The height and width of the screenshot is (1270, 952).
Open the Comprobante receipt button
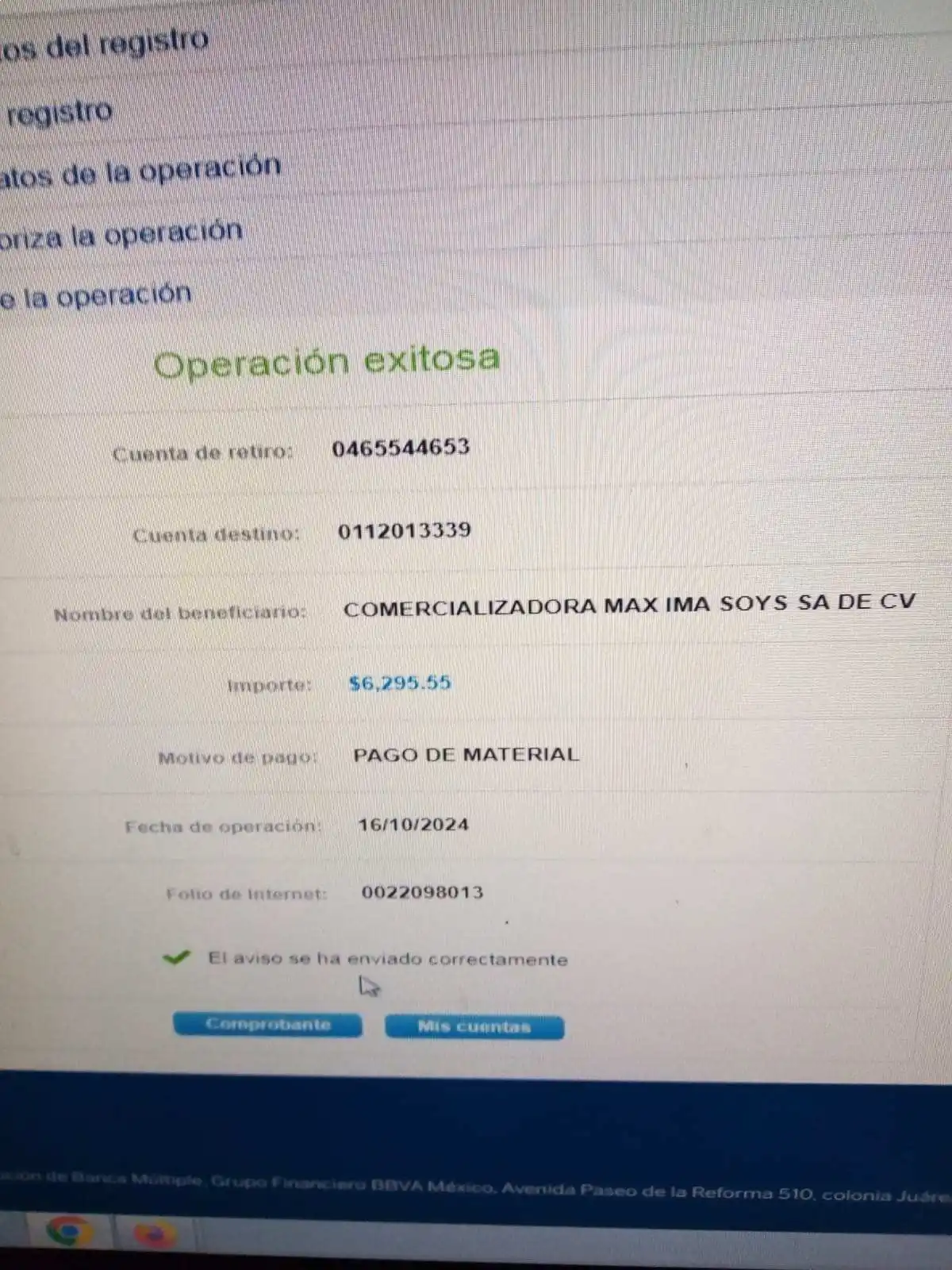pyautogui.click(x=267, y=1025)
